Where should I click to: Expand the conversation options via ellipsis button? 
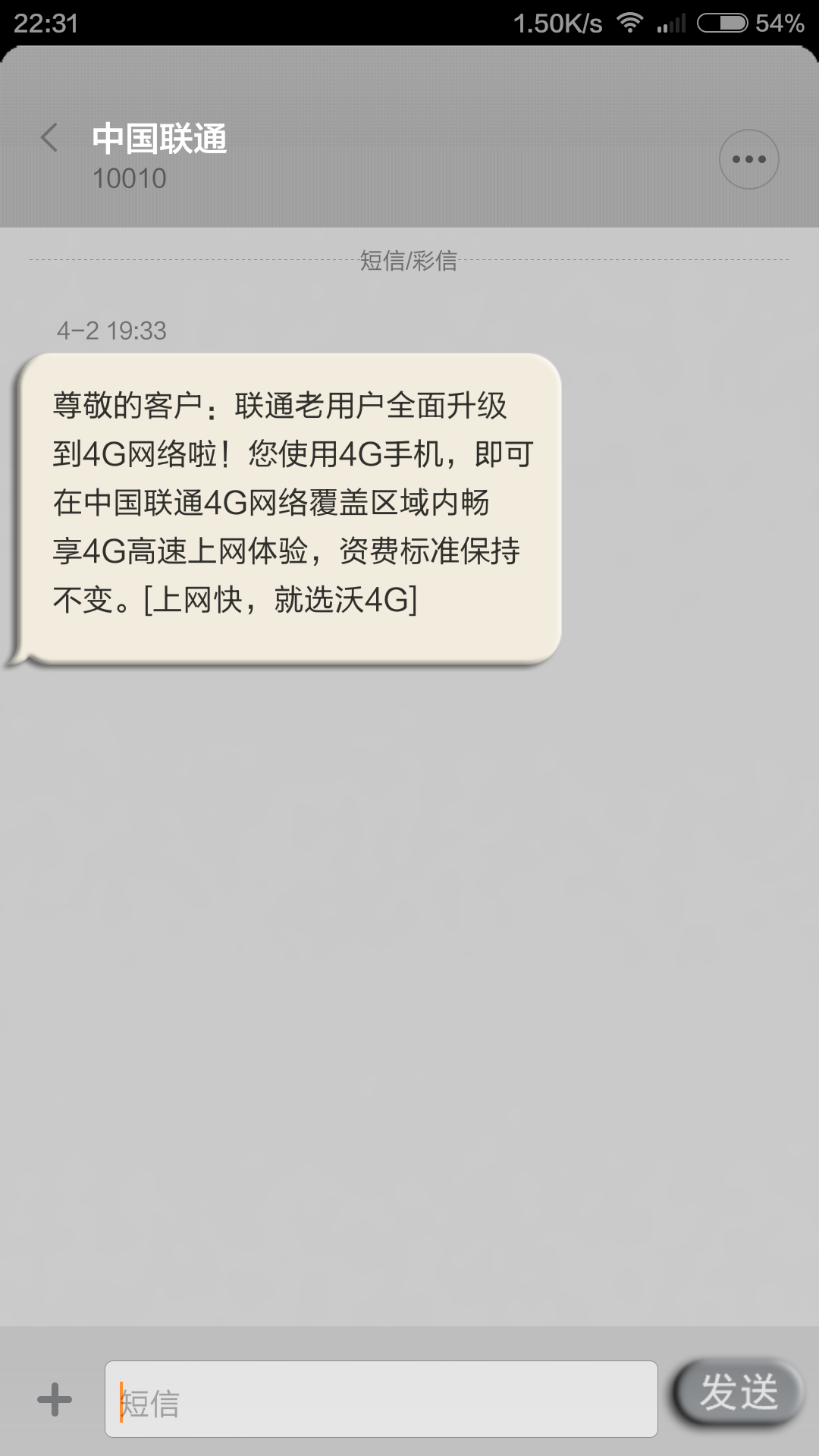coord(748,158)
